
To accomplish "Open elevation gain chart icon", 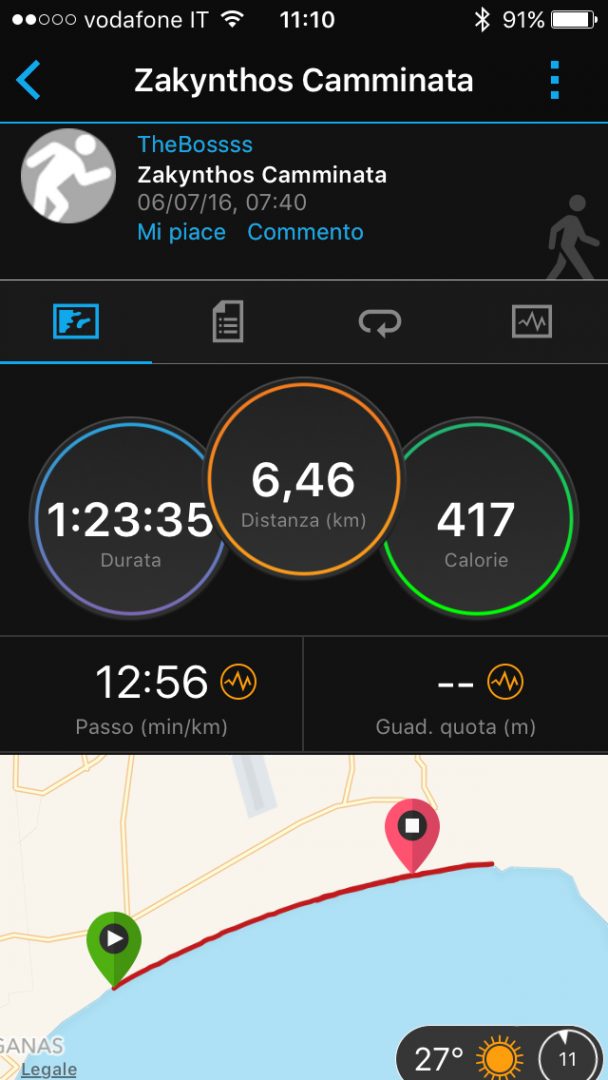I will (505, 683).
